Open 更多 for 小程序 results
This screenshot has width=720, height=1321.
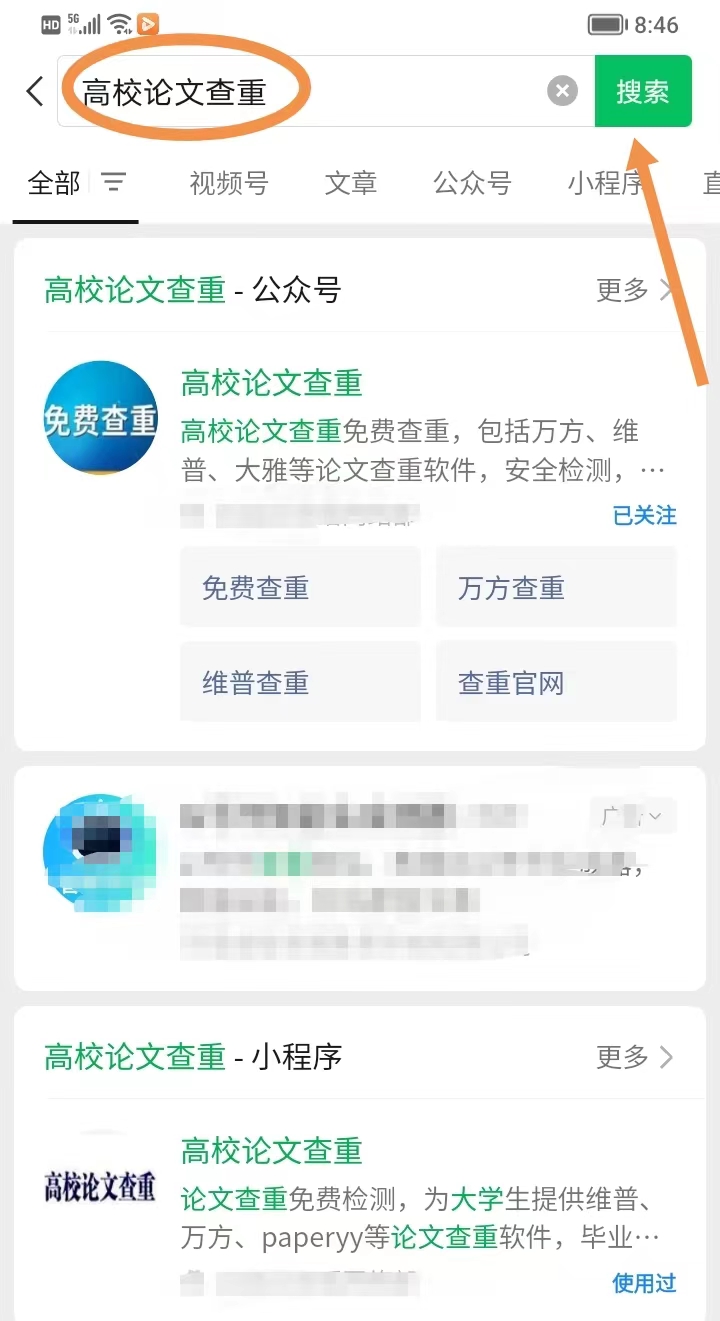(x=634, y=1057)
